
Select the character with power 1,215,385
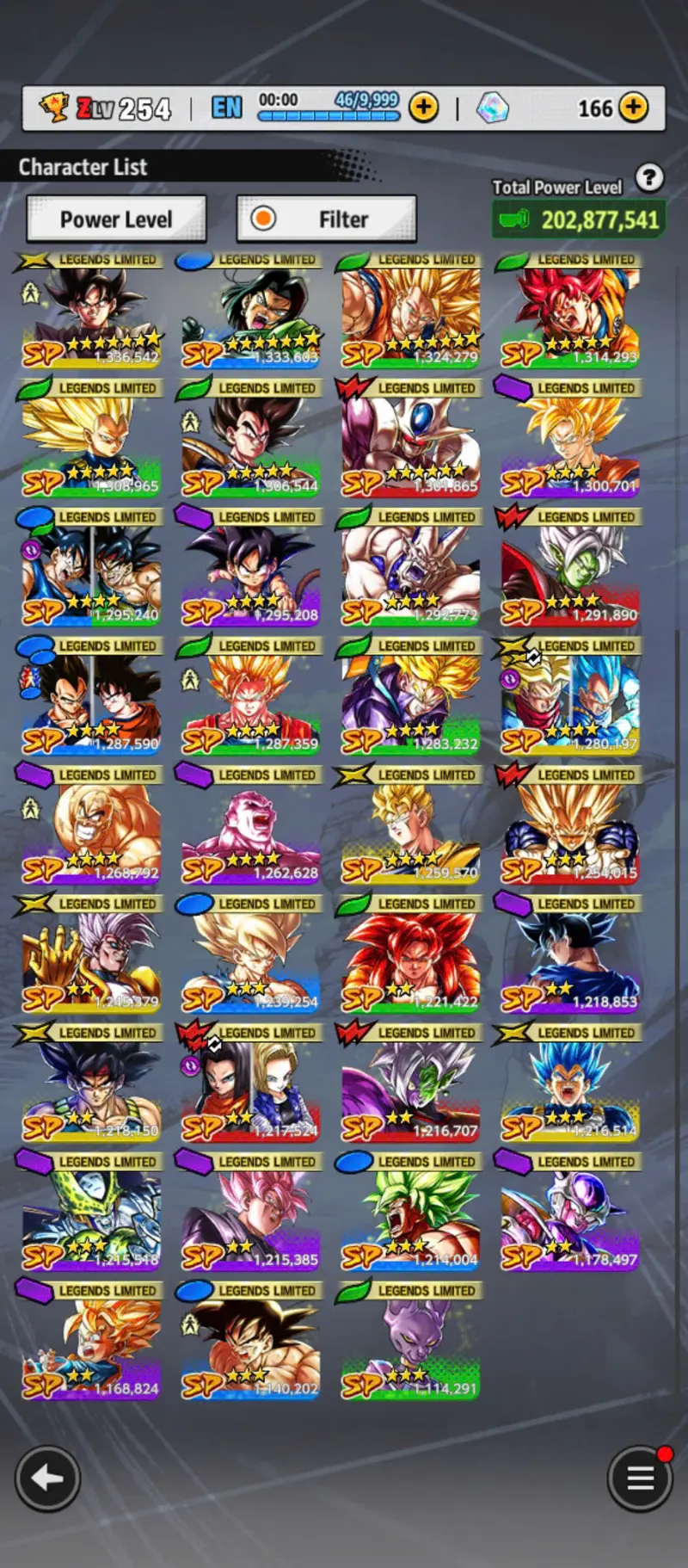coord(250,1218)
